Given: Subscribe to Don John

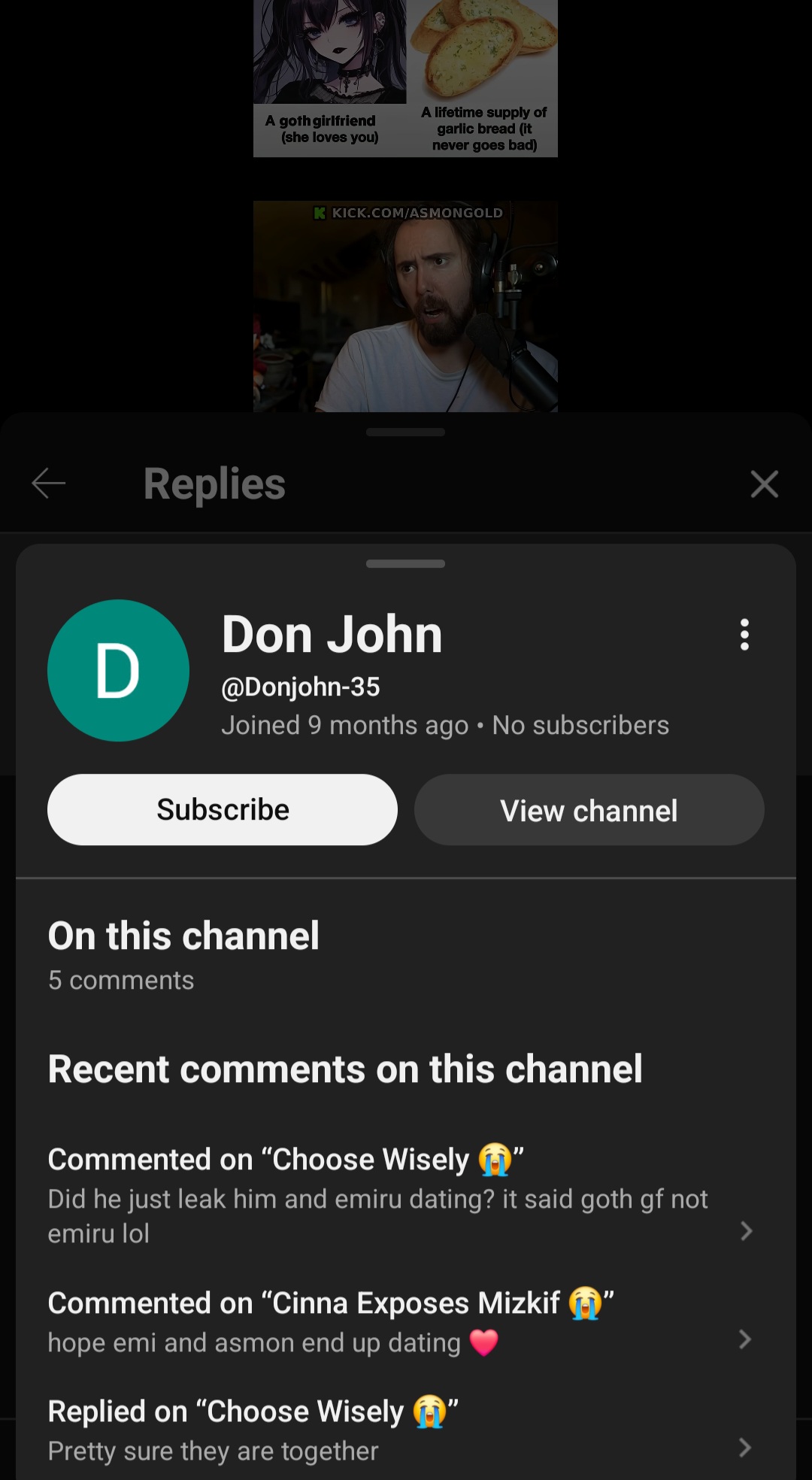Looking at the screenshot, I should click(x=223, y=810).
